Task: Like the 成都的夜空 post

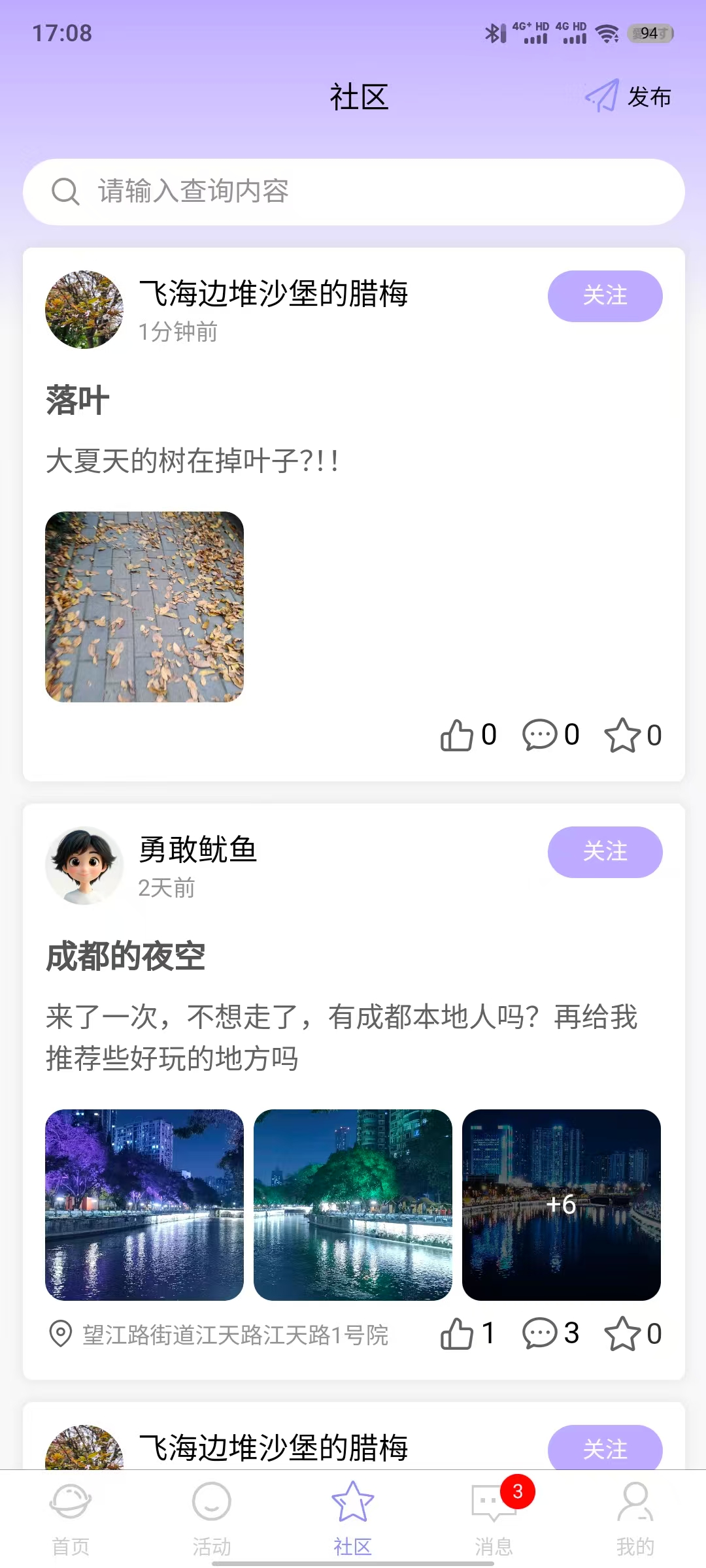Action: pyautogui.click(x=458, y=1333)
